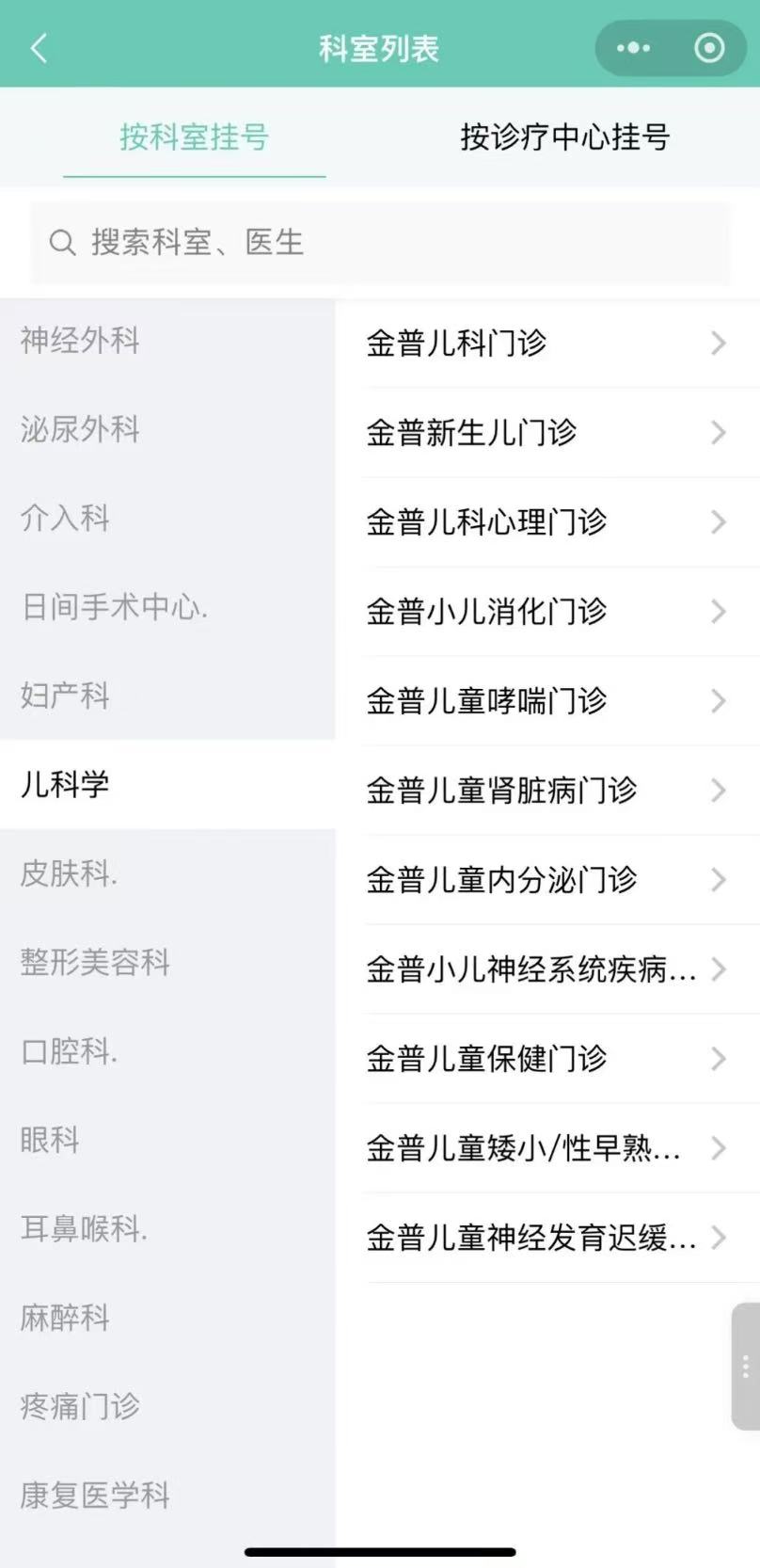Viewport: 760px width, 1568px height.
Task: Choose the 皮肤科 category
Action: pyautogui.click(x=70, y=873)
